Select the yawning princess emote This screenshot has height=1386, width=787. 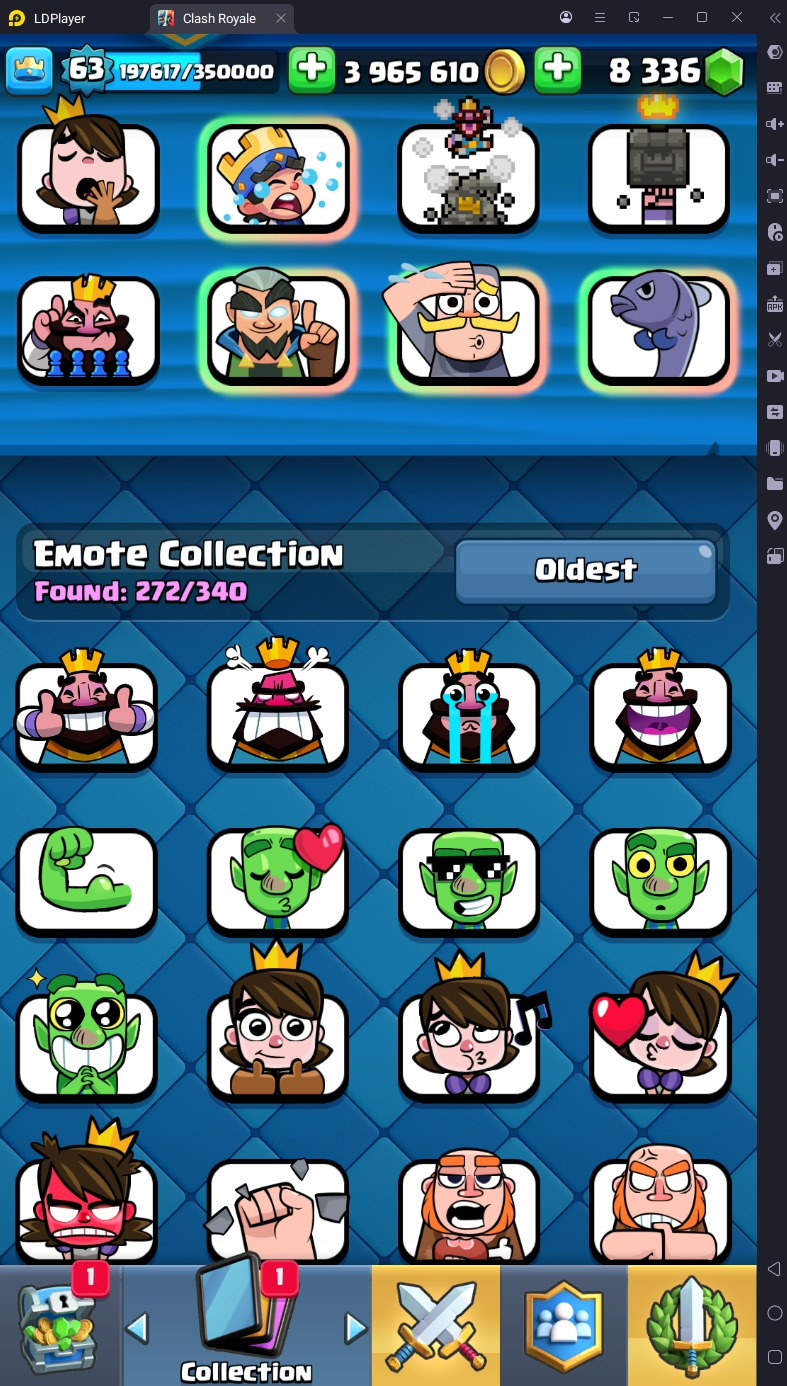pyautogui.click(x=88, y=176)
